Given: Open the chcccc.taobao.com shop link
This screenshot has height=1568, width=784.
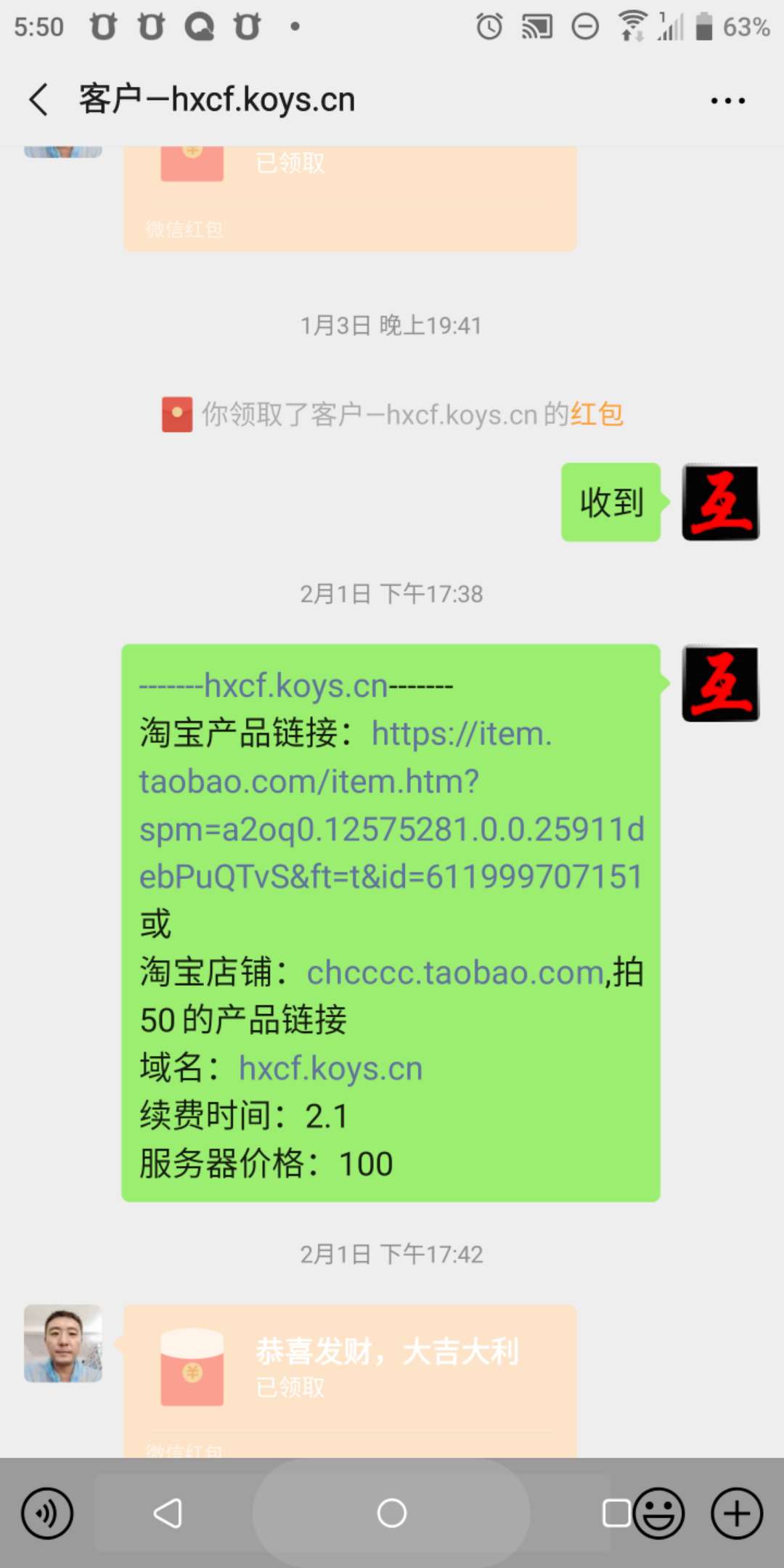Looking at the screenshot, I should click(x=455, y=973).
